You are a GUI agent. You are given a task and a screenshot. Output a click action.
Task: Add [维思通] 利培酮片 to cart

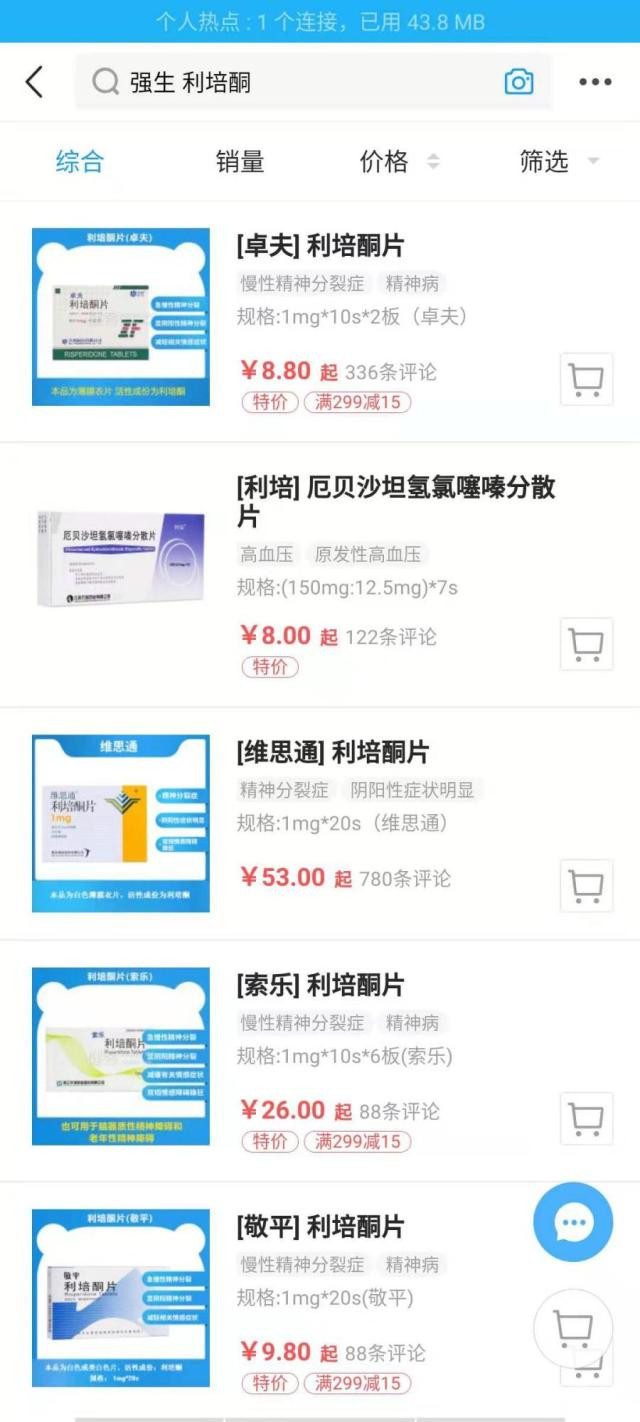(586, 885)
